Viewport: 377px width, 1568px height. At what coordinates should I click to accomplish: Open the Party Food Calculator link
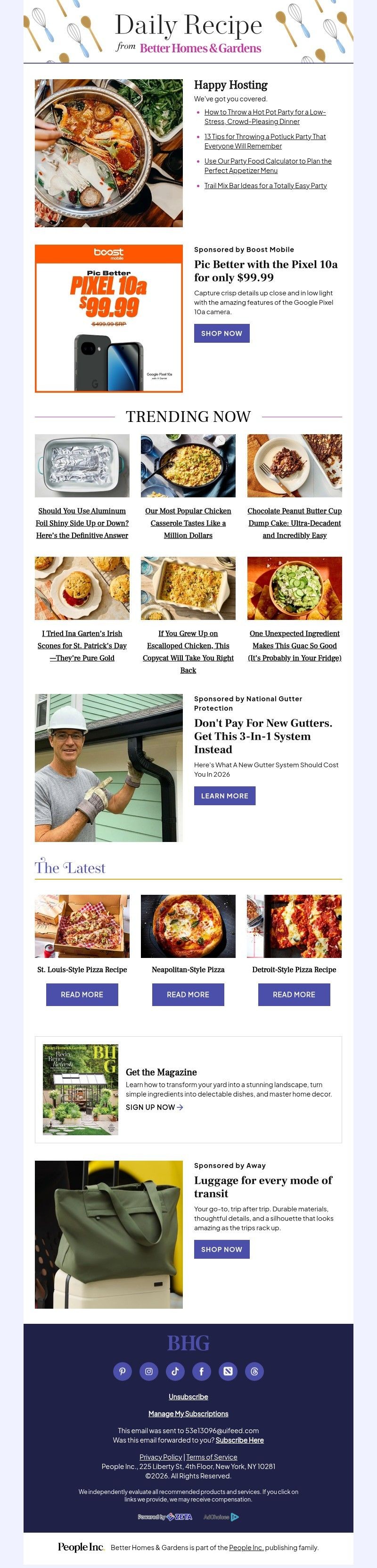tap(268, 161)
